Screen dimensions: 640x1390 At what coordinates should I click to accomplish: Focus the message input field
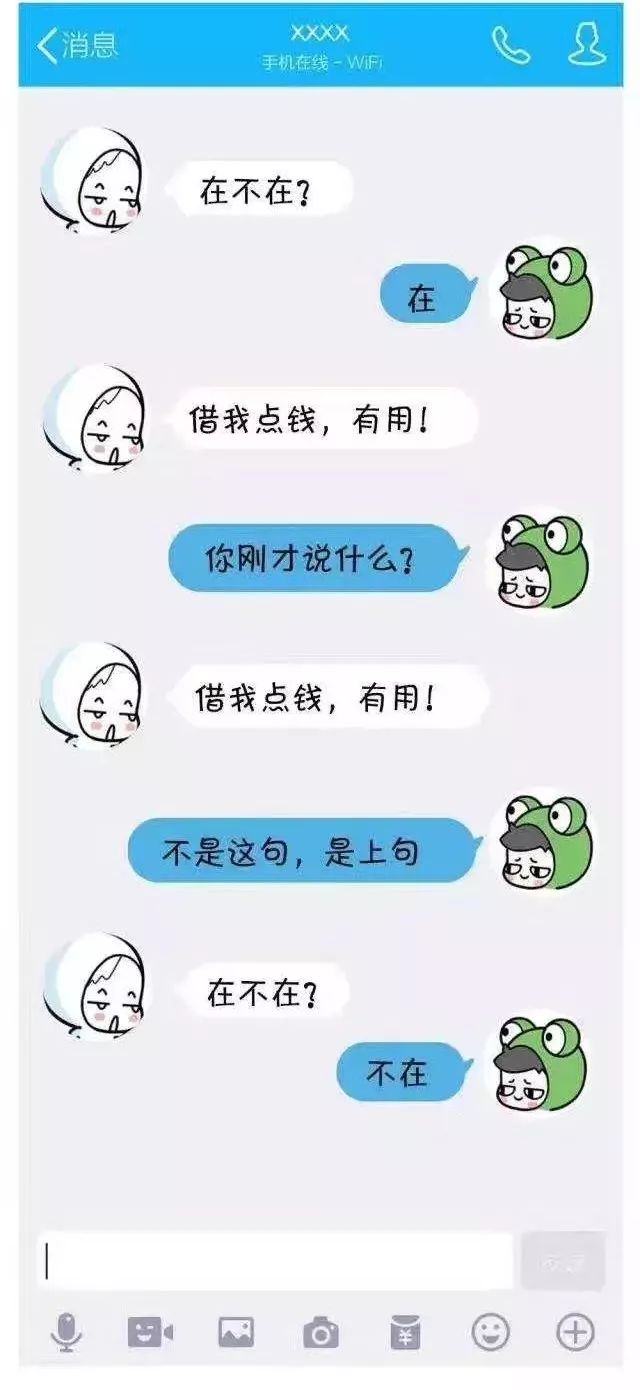coord(275,1261)
